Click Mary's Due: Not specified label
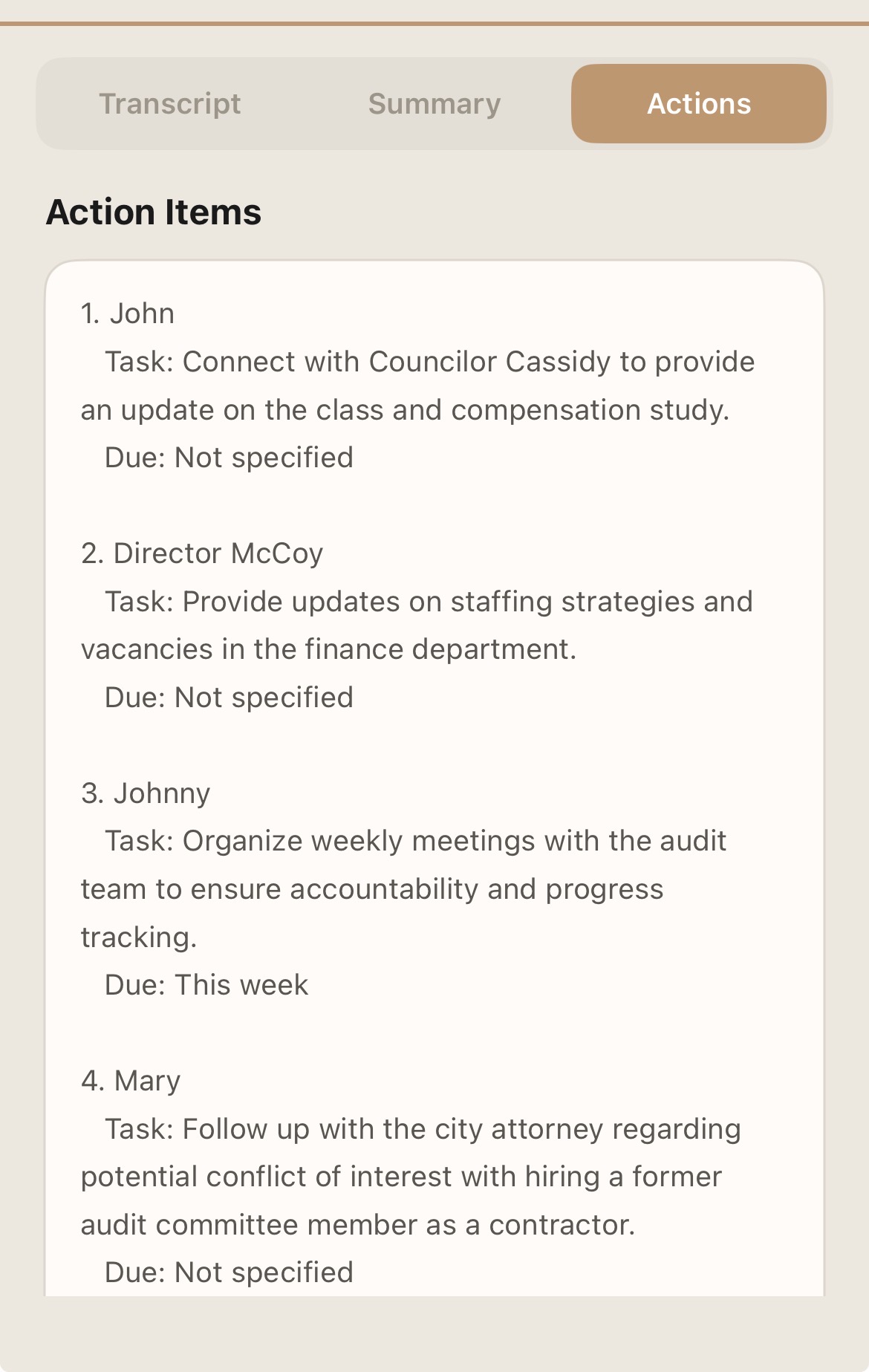The image size is (869, 1372). 228,1270
